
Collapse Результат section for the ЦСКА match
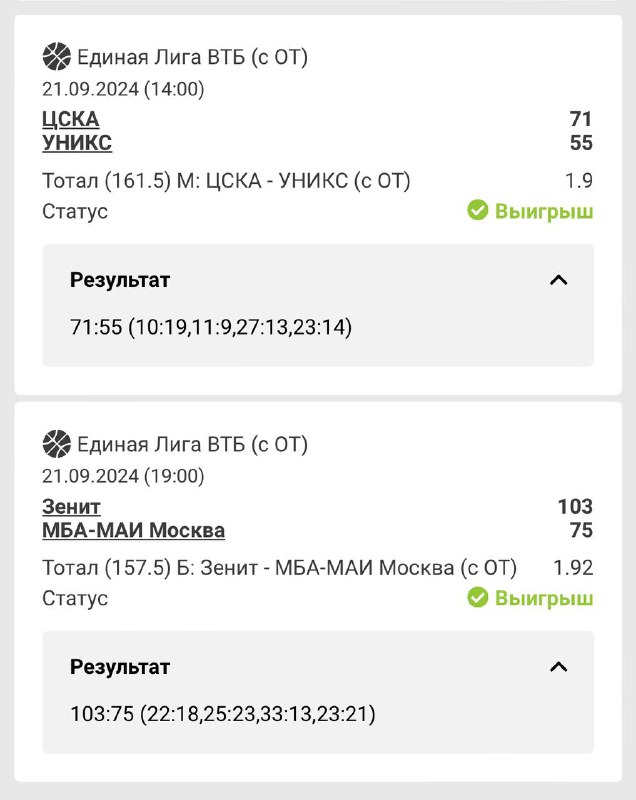tap(558, 280)
